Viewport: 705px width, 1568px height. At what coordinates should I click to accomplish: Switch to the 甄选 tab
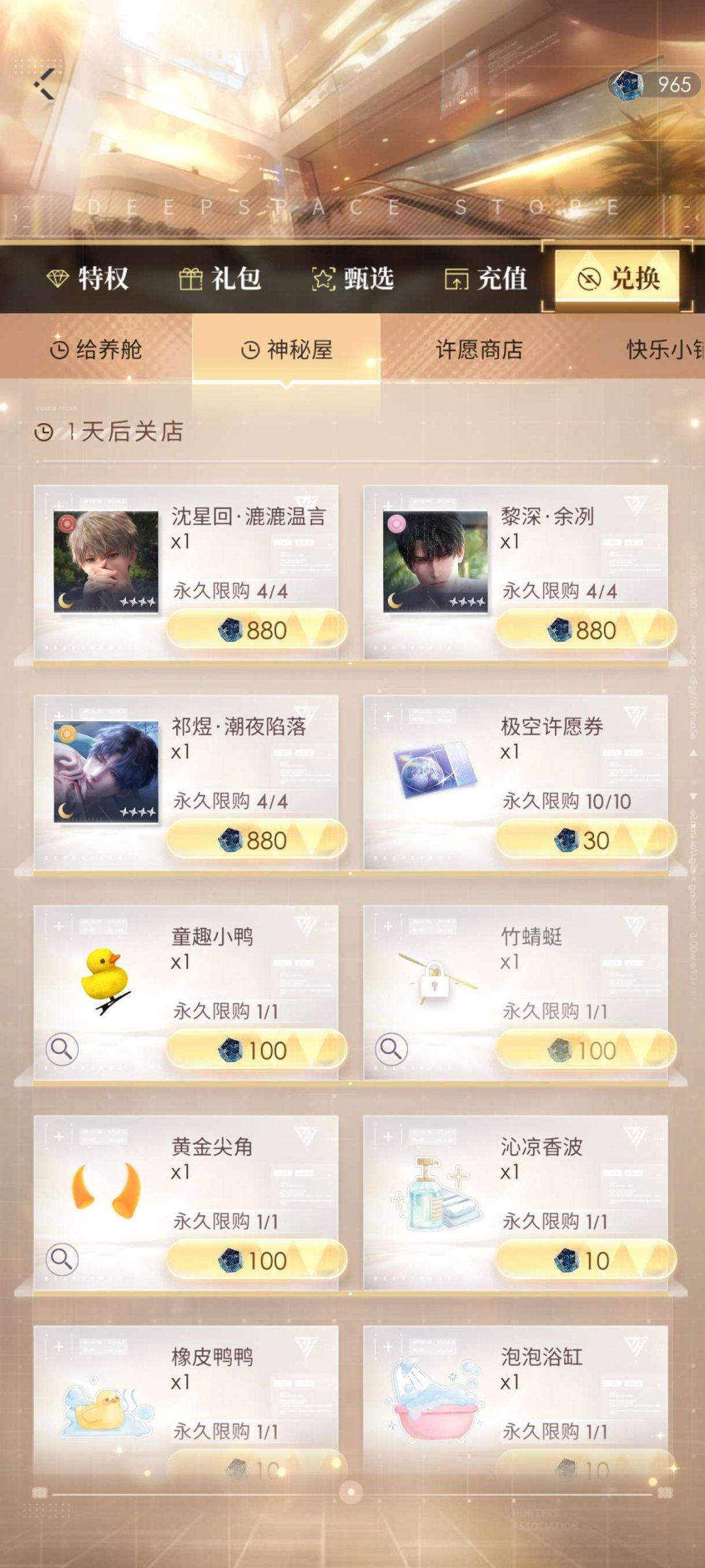point(353,279)
